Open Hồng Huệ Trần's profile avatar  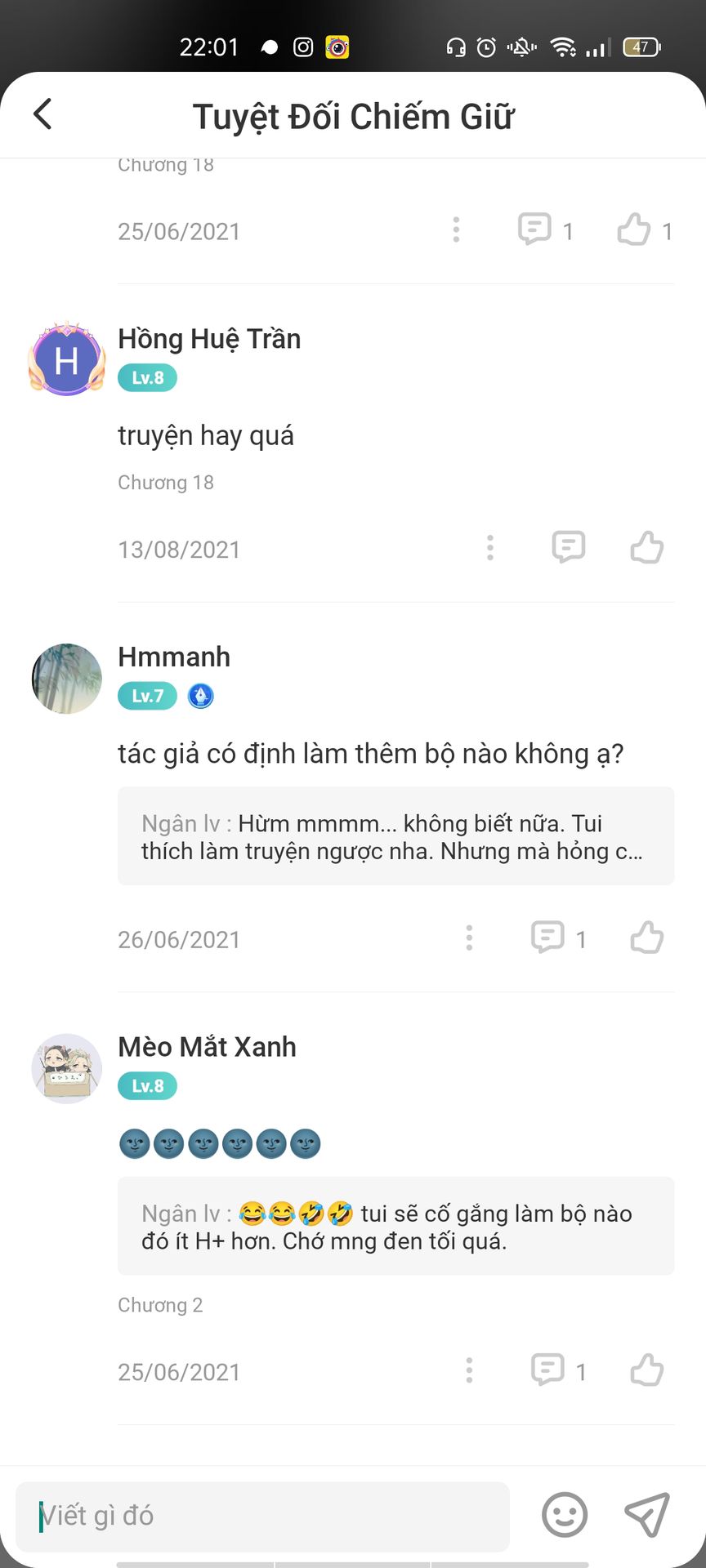67,360
